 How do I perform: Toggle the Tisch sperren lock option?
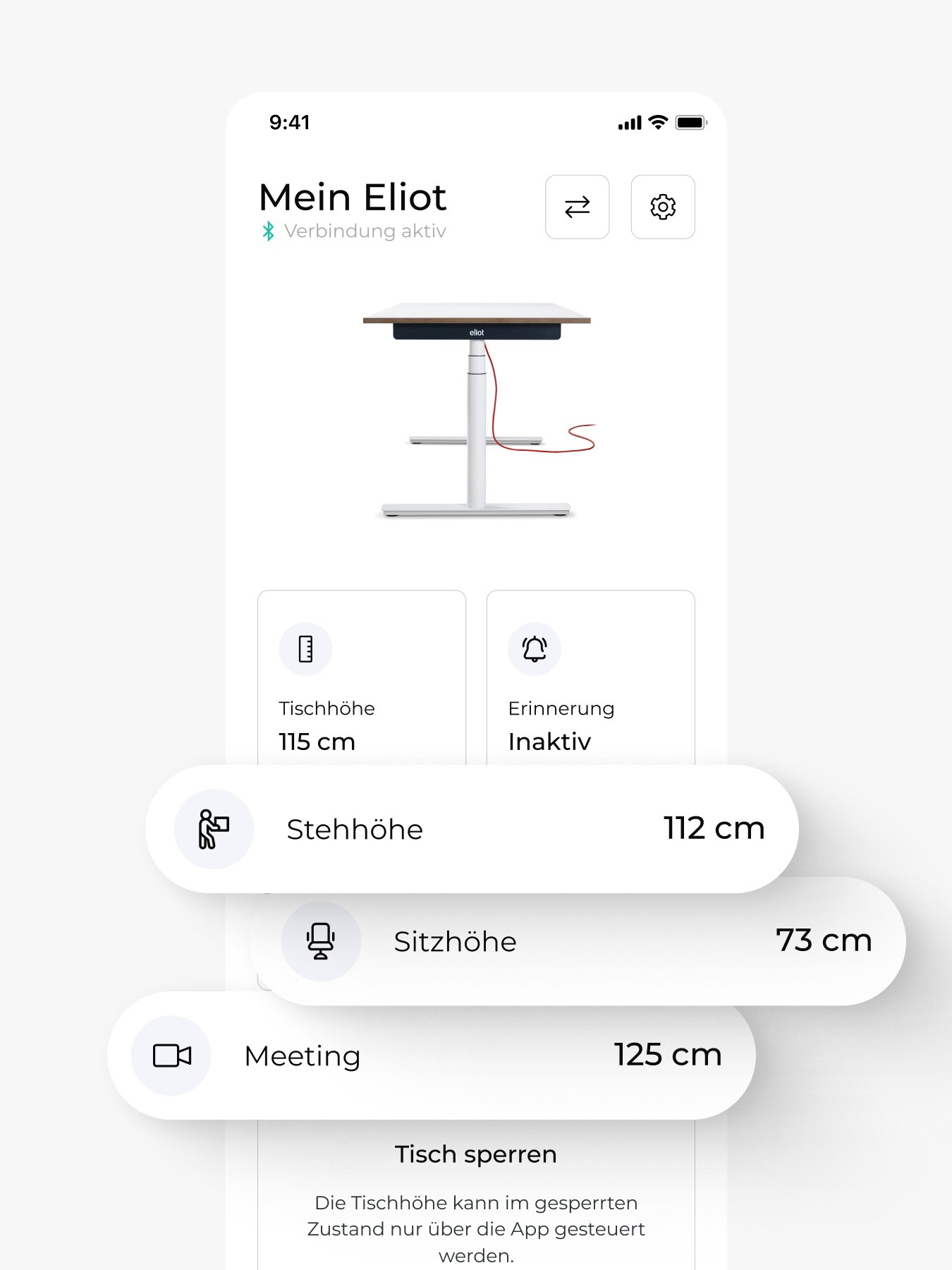coord(476,1153)
